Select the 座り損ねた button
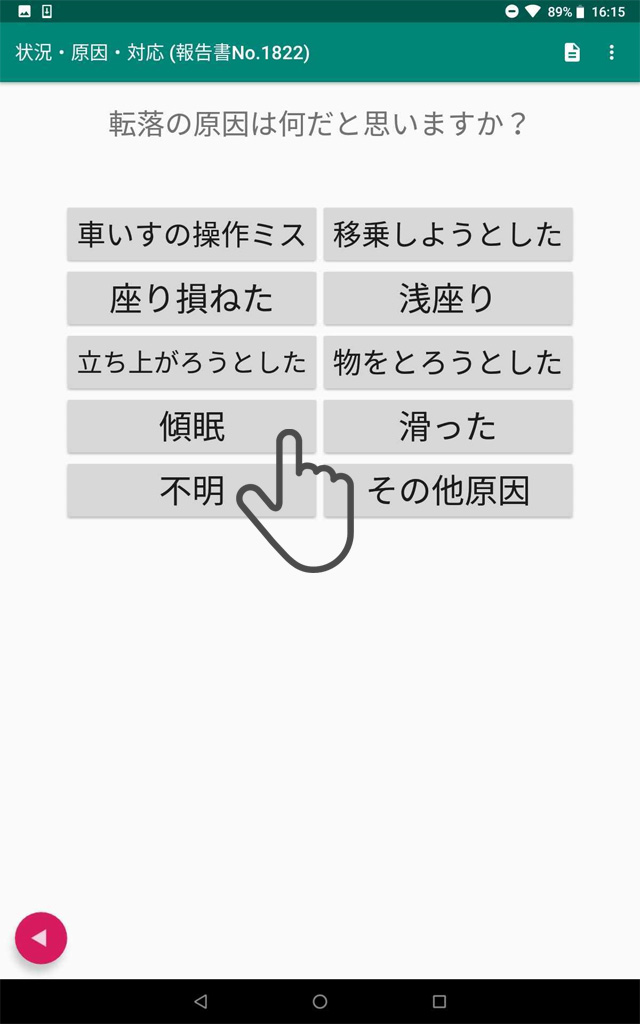 click(192, 299)
